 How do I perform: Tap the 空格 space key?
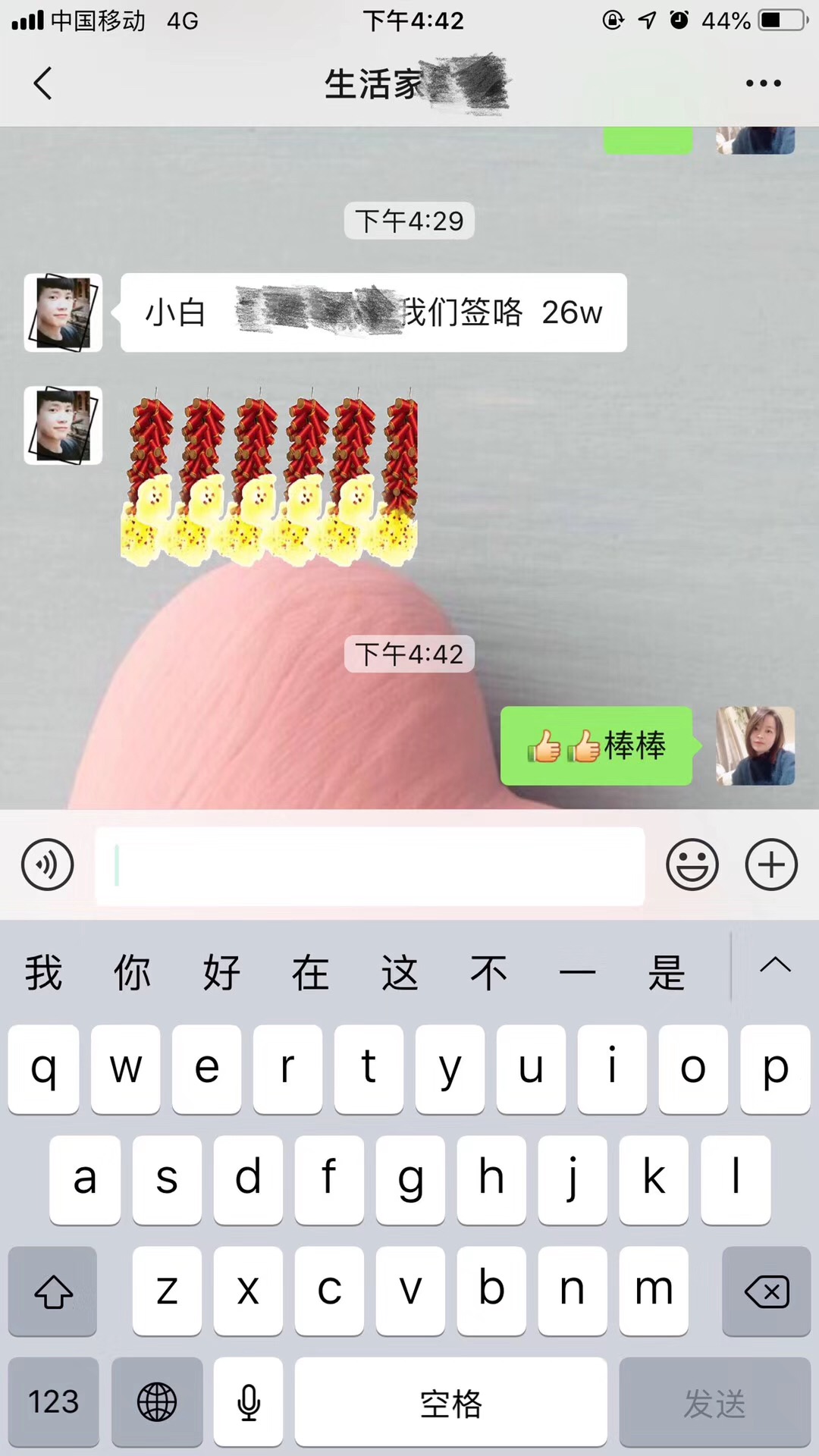pos(450,1401)
